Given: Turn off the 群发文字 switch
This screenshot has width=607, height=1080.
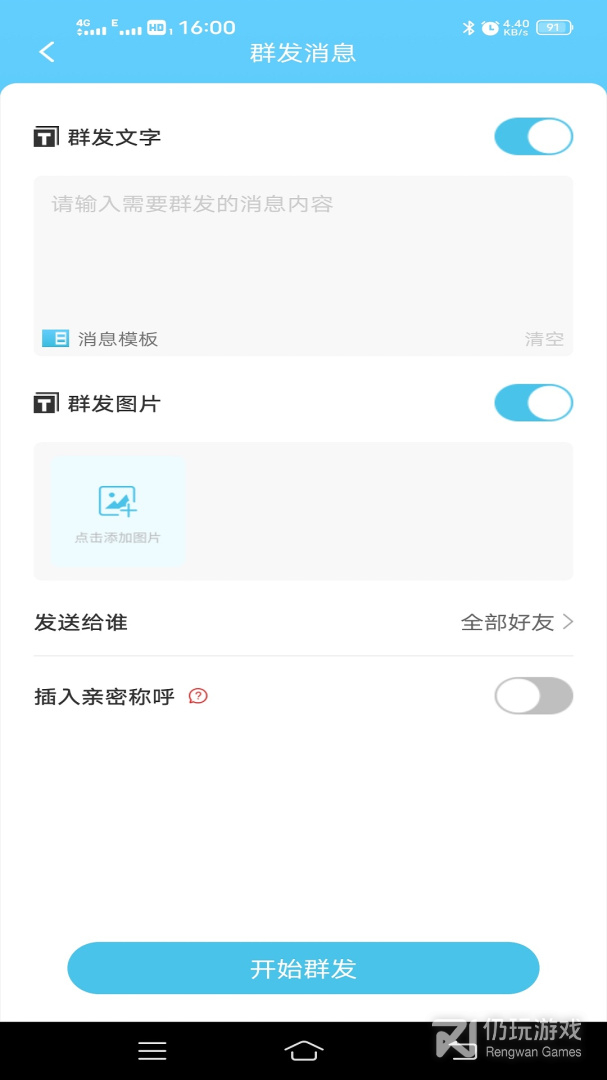Looking at the screenshot, I should (x=533, y=137).
